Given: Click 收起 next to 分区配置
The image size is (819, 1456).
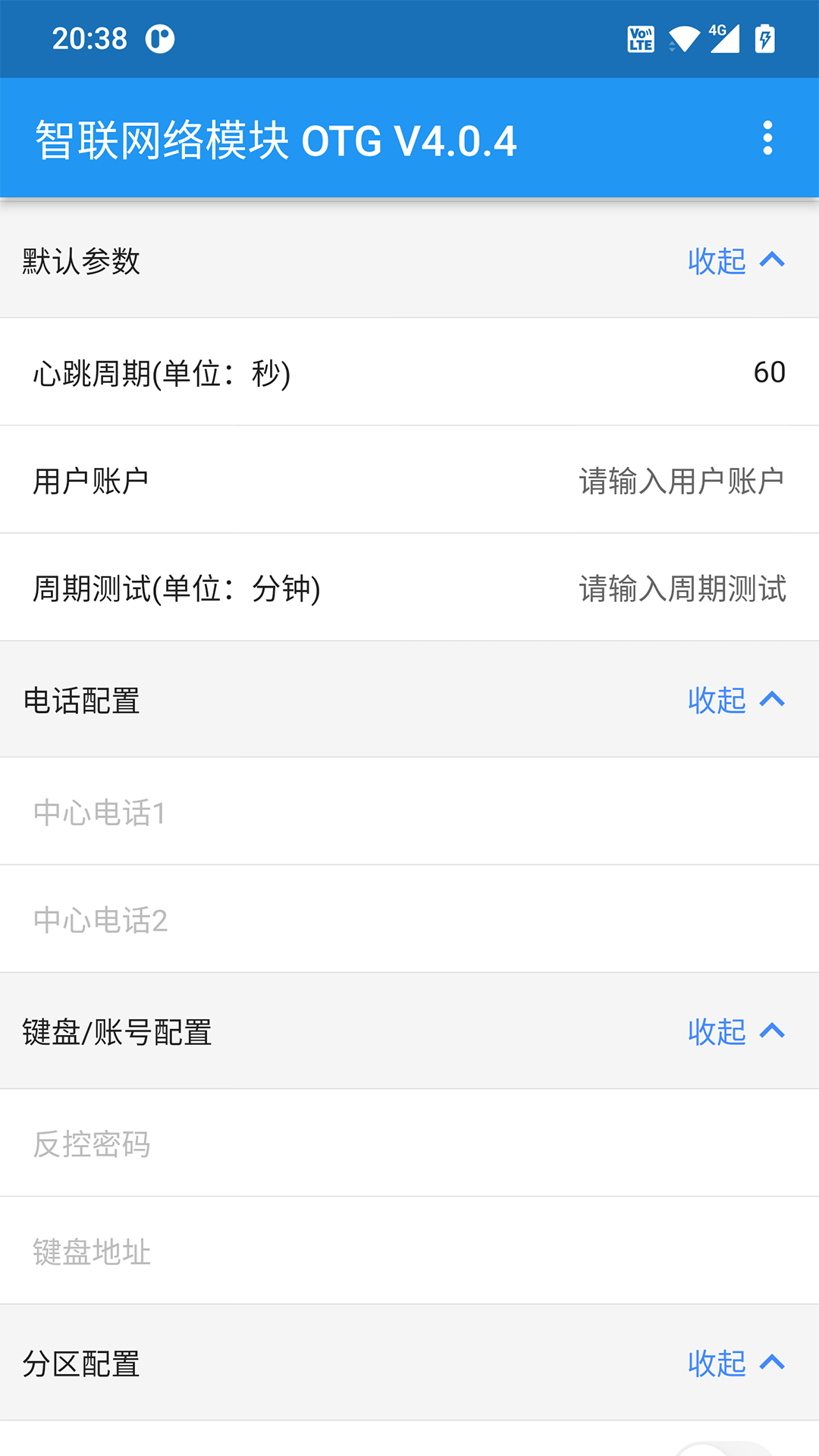Looking at the screenshot, I should (x=715, y=1363).
